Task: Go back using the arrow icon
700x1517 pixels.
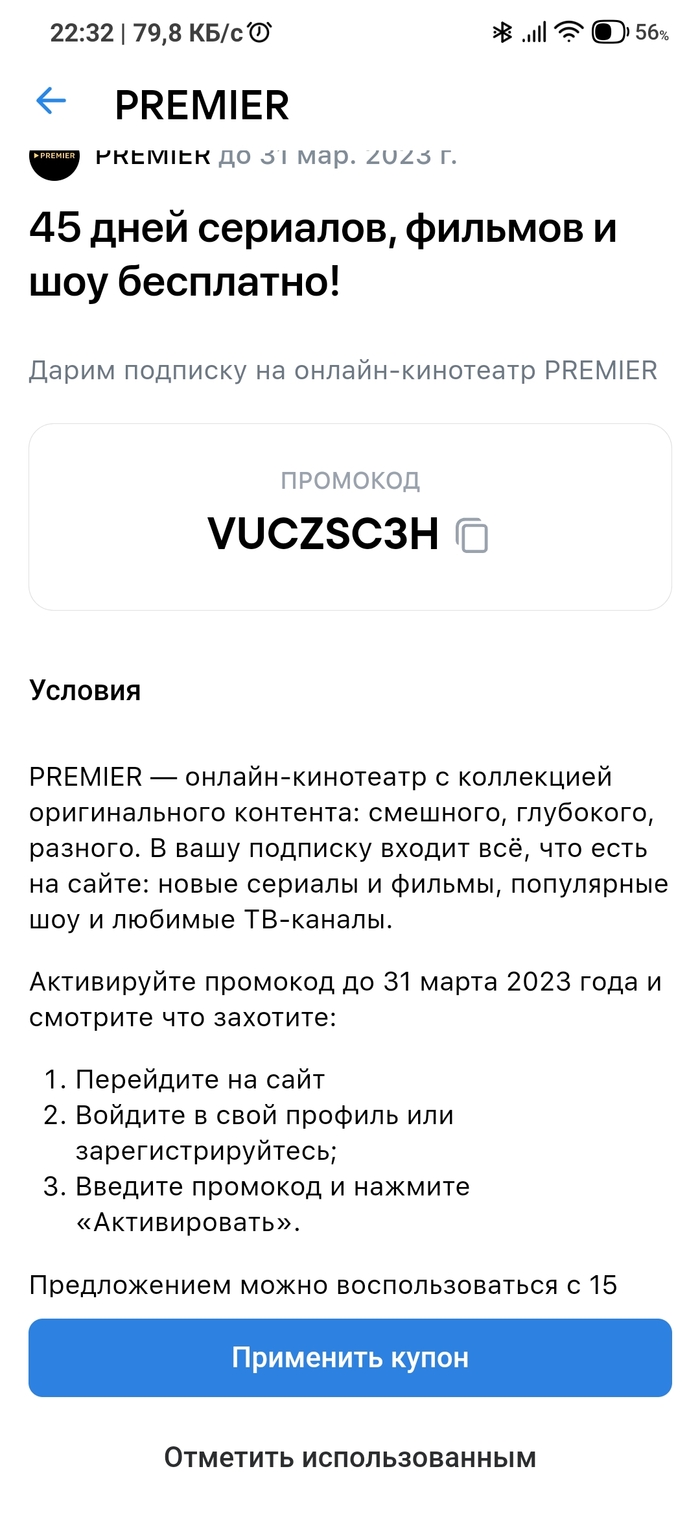Action: pyautogui.click(x=50, y=101)
